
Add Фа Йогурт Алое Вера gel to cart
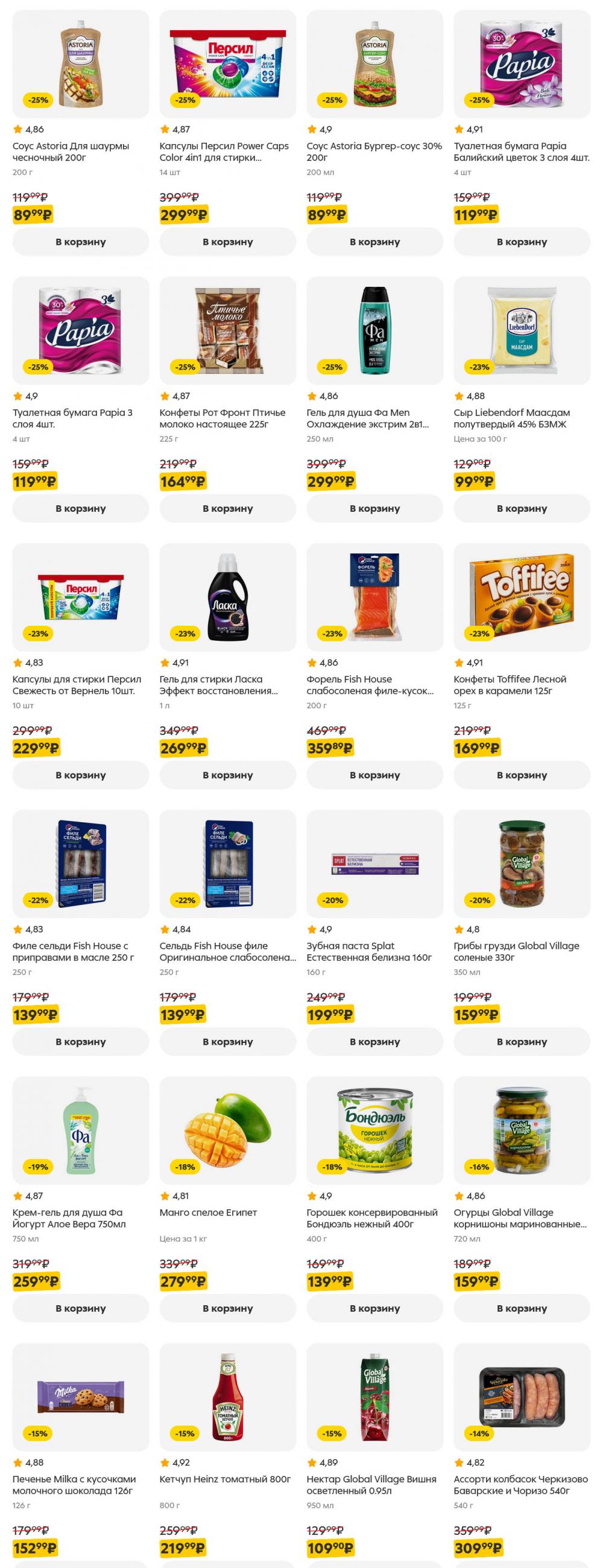(x=80, y=1308)
